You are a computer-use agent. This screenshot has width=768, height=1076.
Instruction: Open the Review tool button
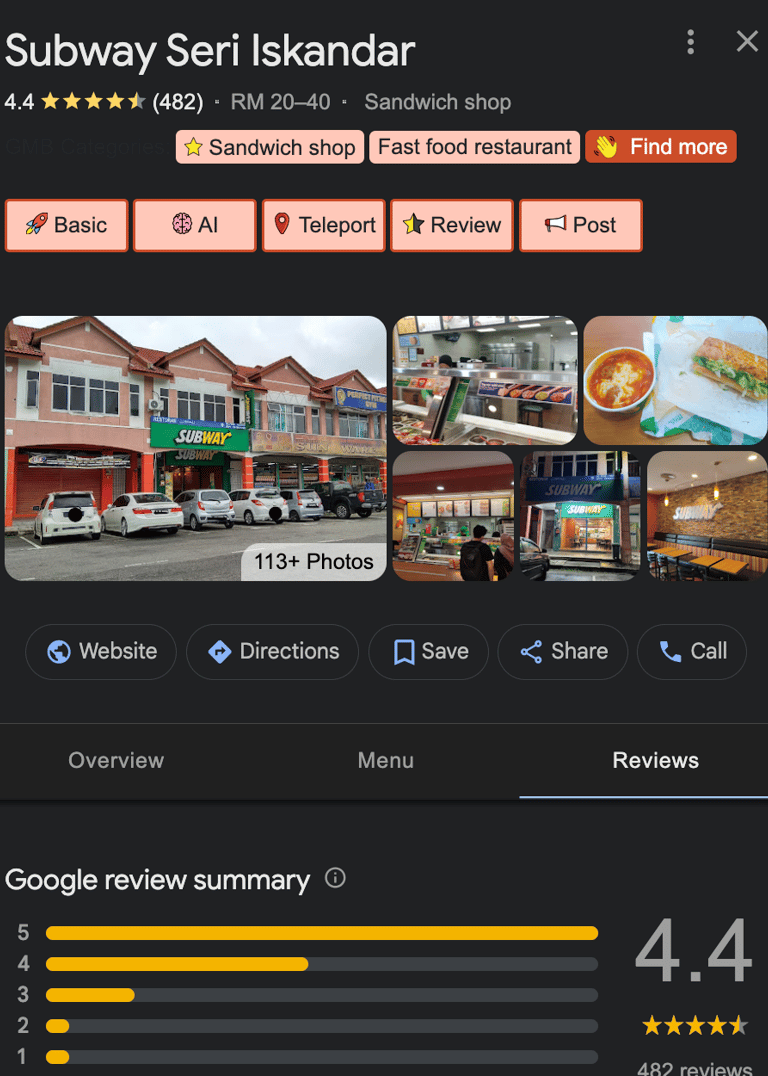(x=452, y=225)
